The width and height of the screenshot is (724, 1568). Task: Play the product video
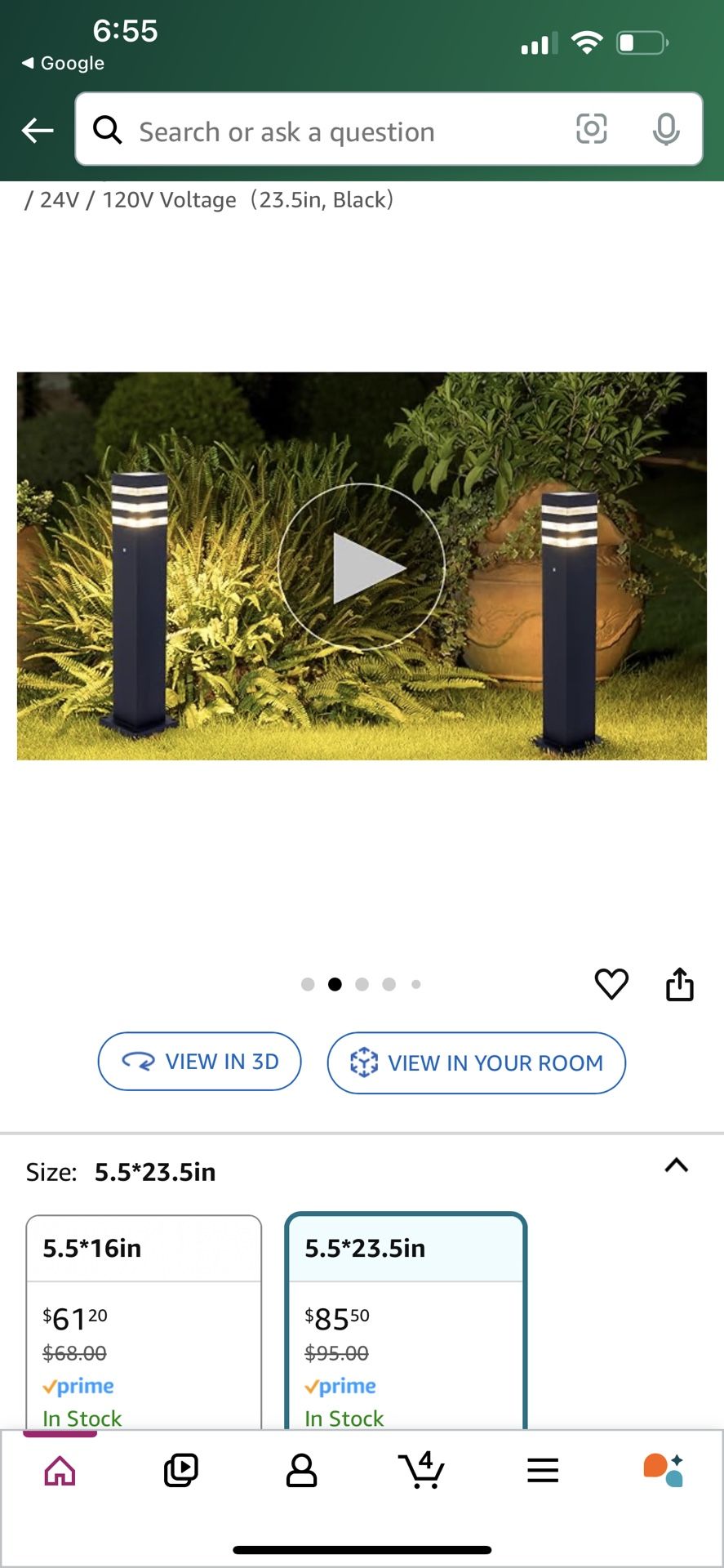[x=362, y=566]
